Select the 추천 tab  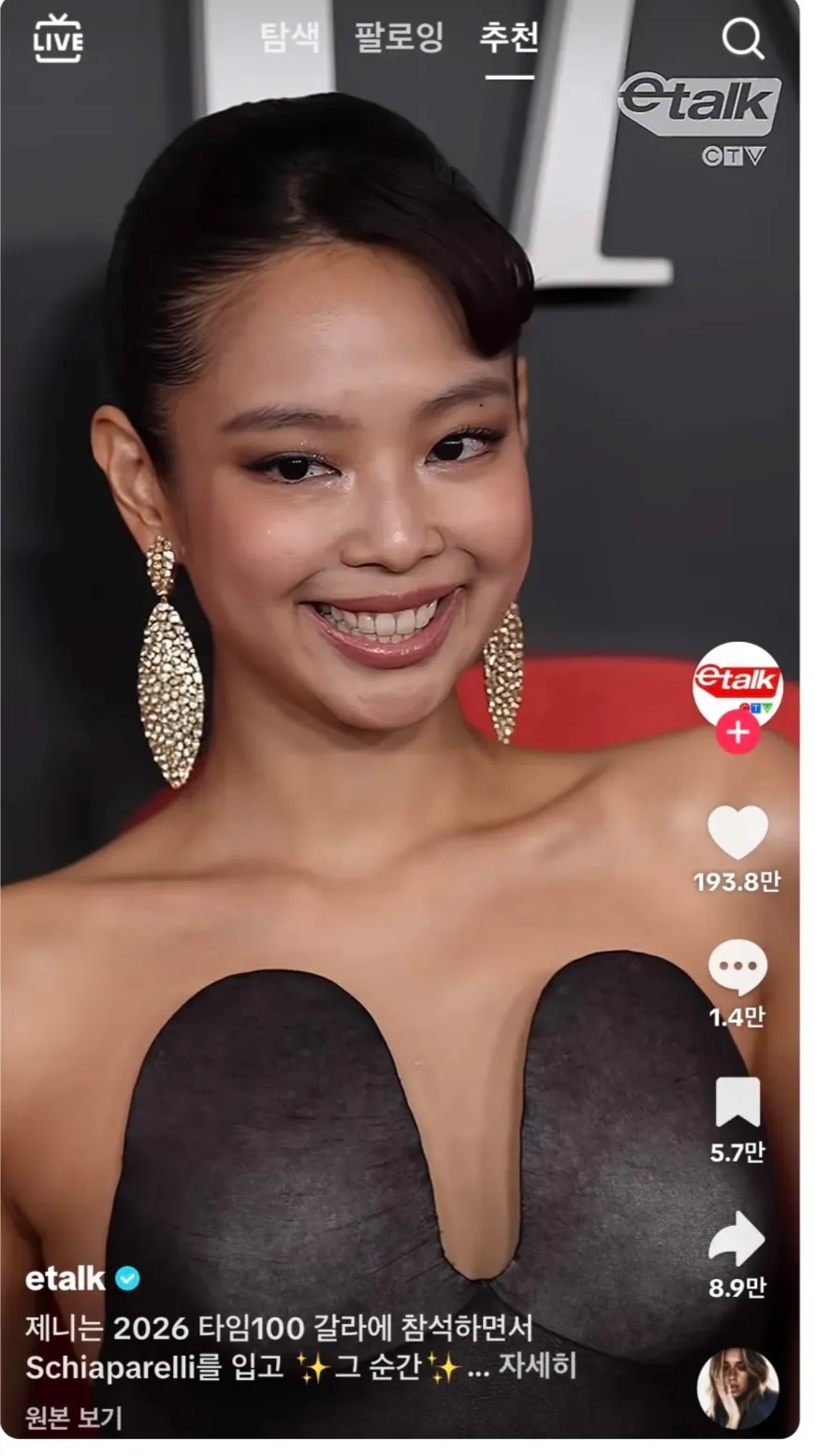coord(509,37)
